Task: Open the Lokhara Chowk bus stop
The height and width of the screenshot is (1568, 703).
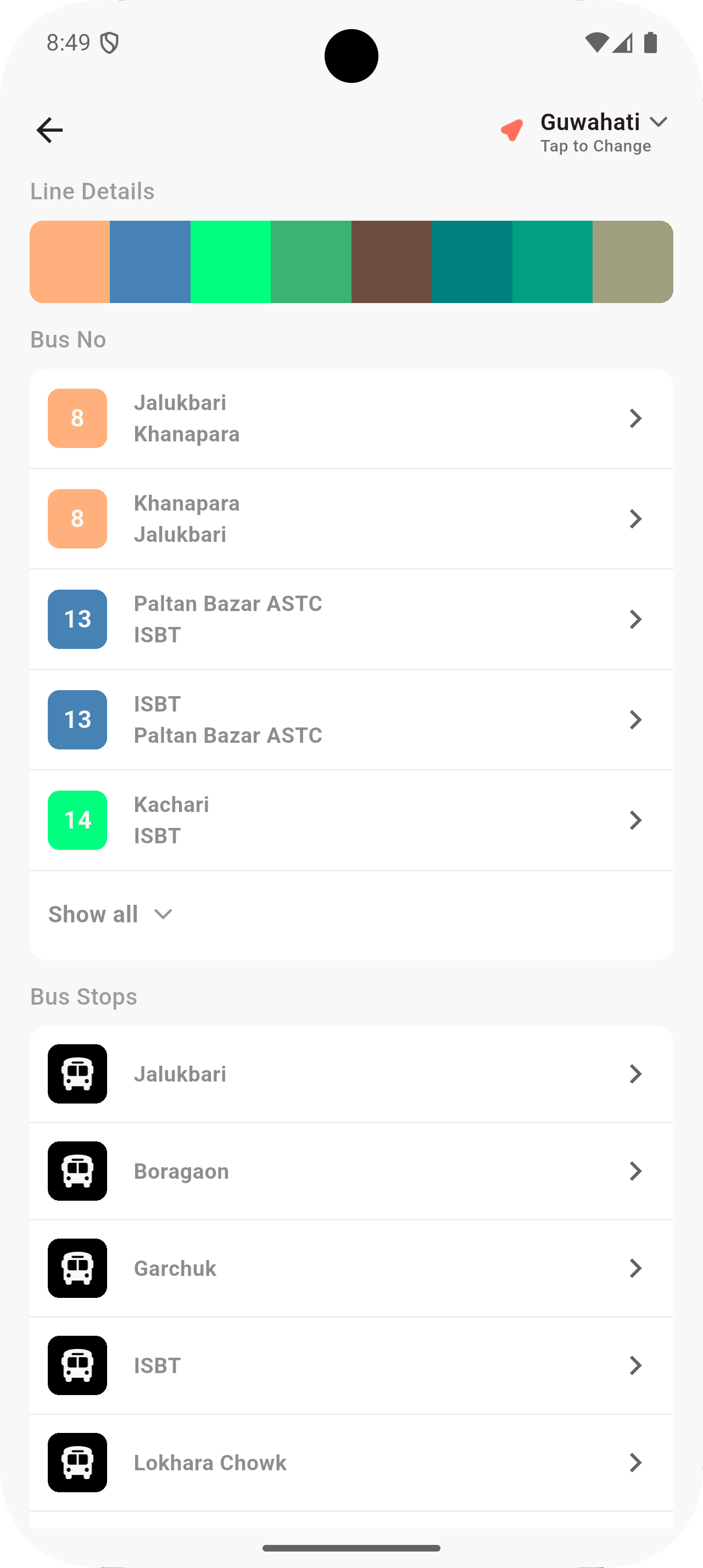Action: click(x=351, y=1463)
